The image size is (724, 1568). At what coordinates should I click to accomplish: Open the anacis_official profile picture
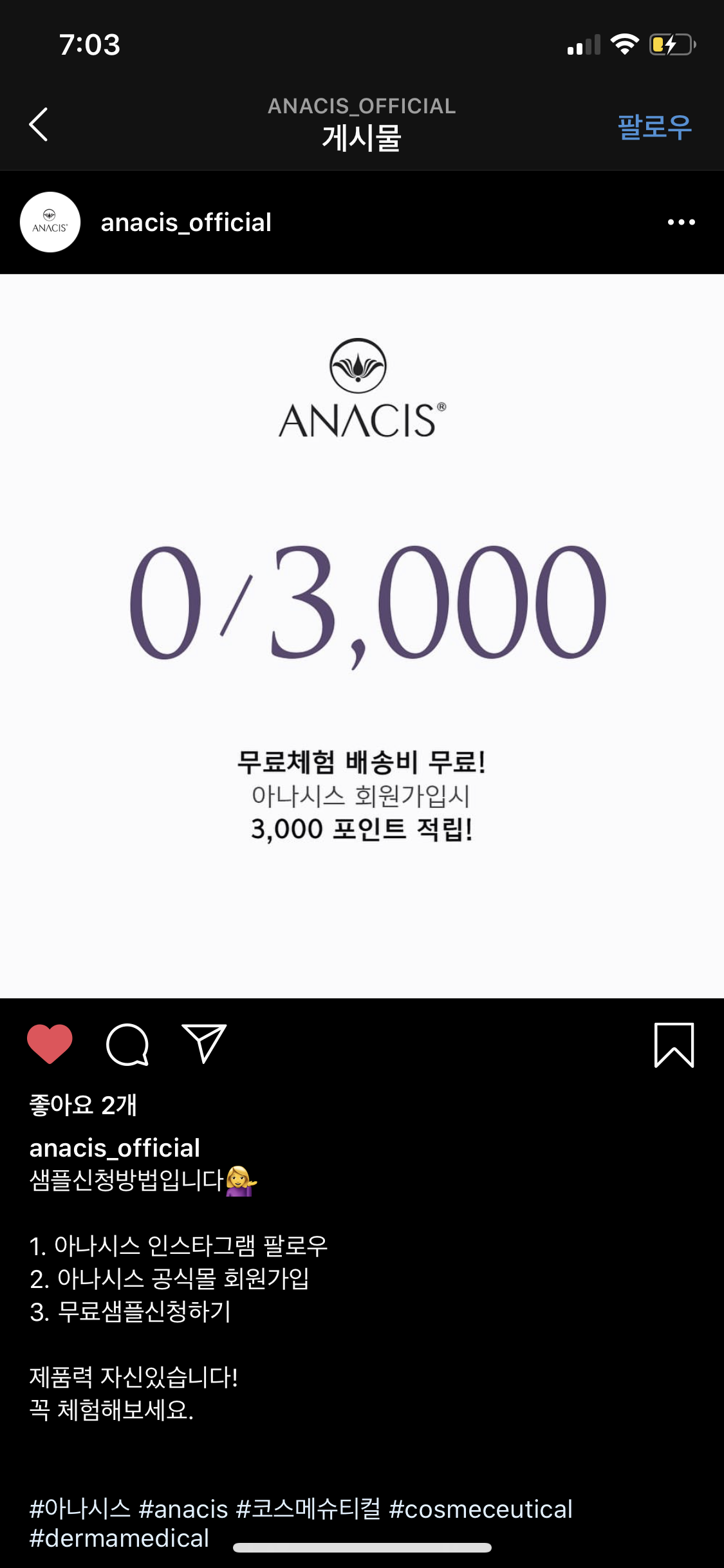tap(50, 222)
